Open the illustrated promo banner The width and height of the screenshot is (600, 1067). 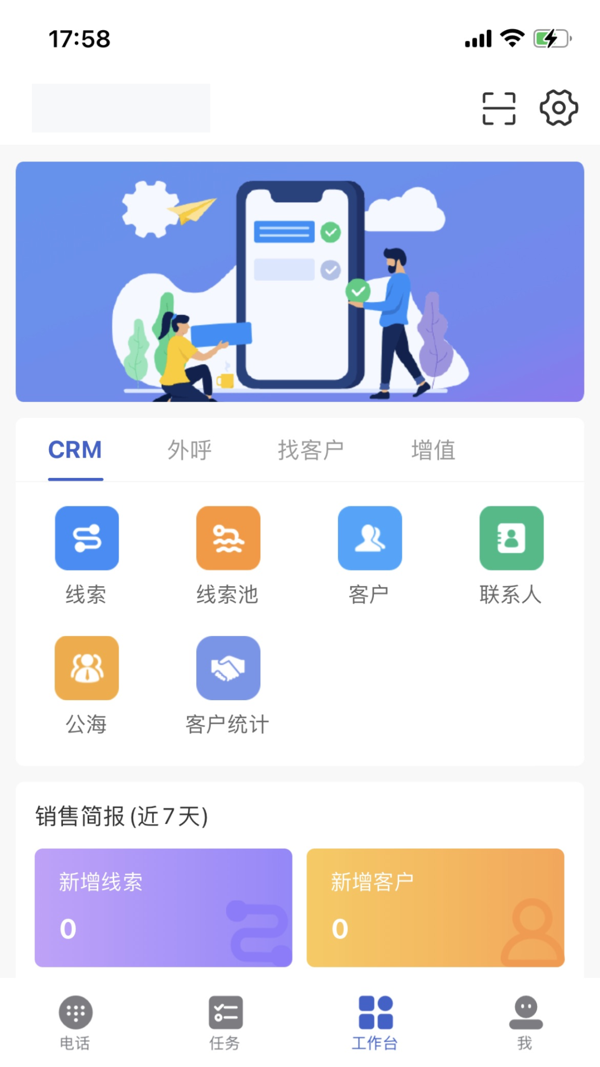tap(300, 282)
